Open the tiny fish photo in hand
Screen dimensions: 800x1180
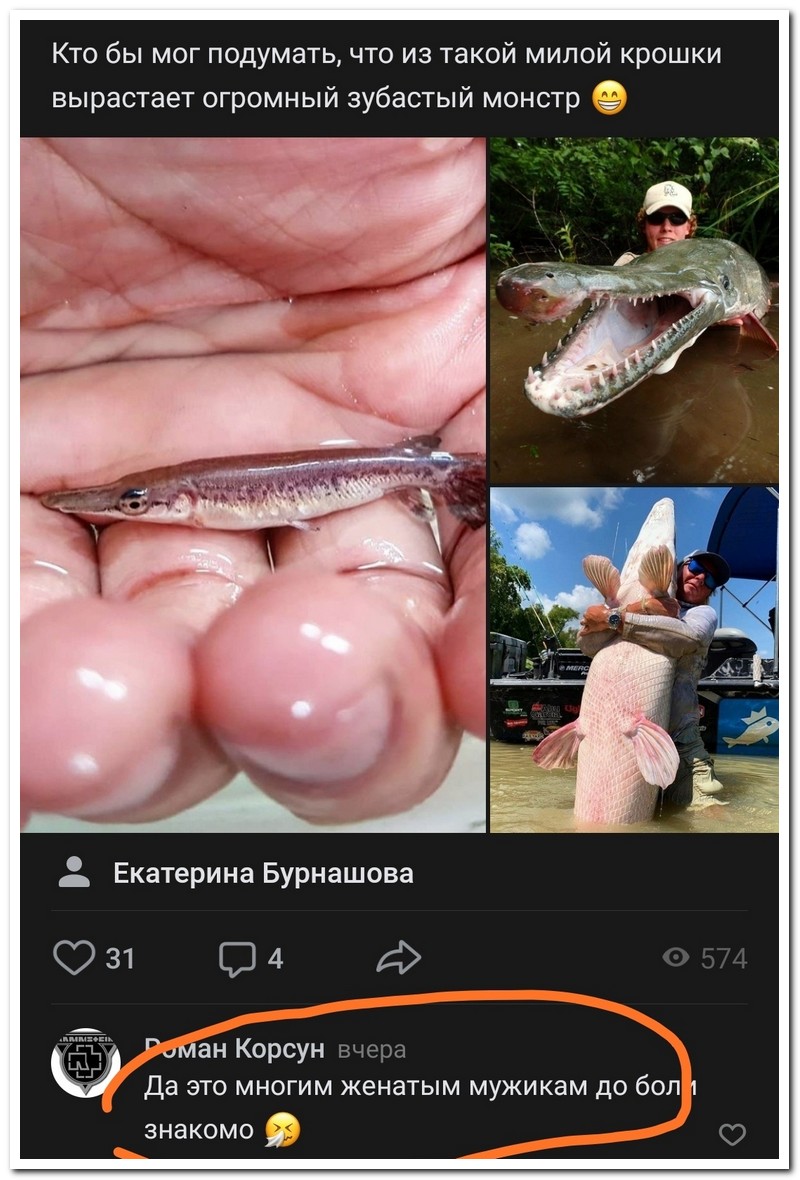pos(252,485)
